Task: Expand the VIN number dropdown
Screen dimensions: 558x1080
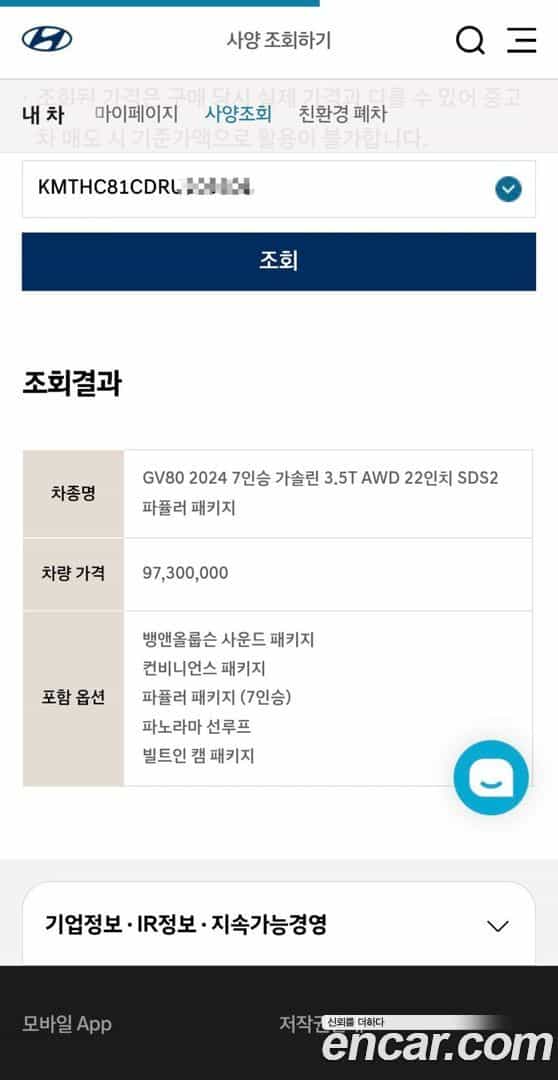Action: pos(508,189)
